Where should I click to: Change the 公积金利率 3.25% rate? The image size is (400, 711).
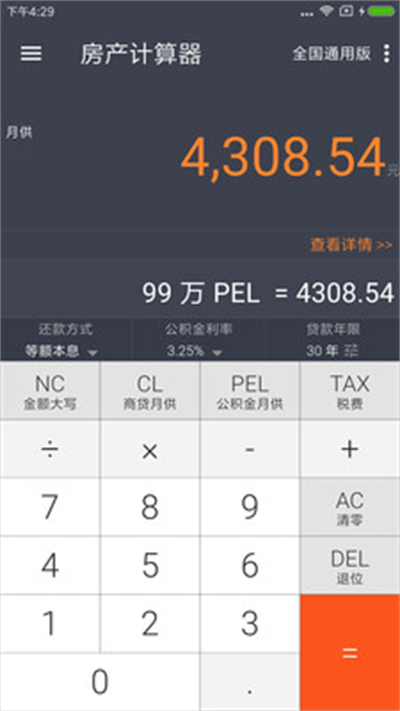(x=199, y=340)
